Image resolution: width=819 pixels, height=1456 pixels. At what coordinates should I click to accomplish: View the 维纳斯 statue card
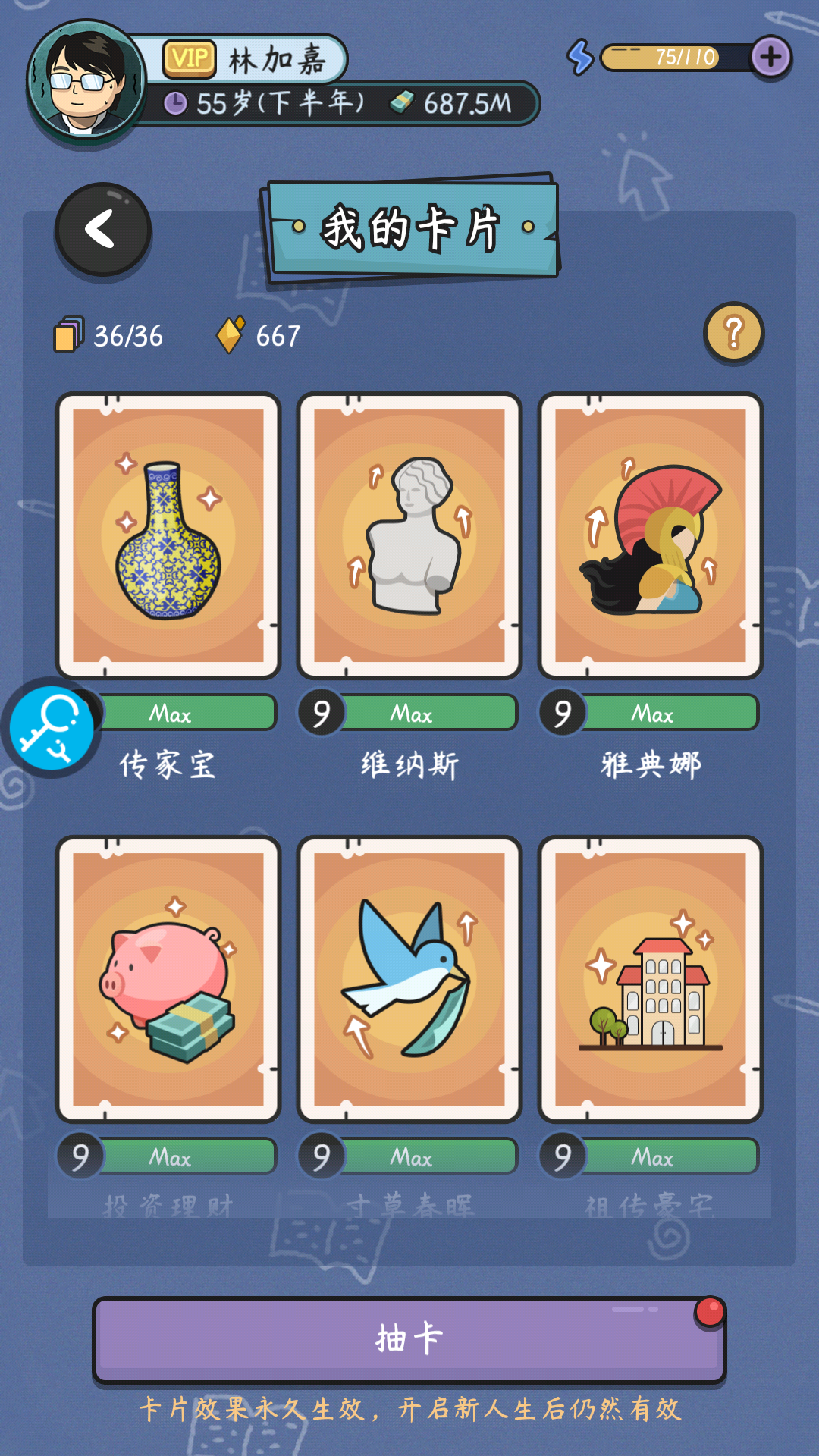pyautogui.click(x=409, y=535)
